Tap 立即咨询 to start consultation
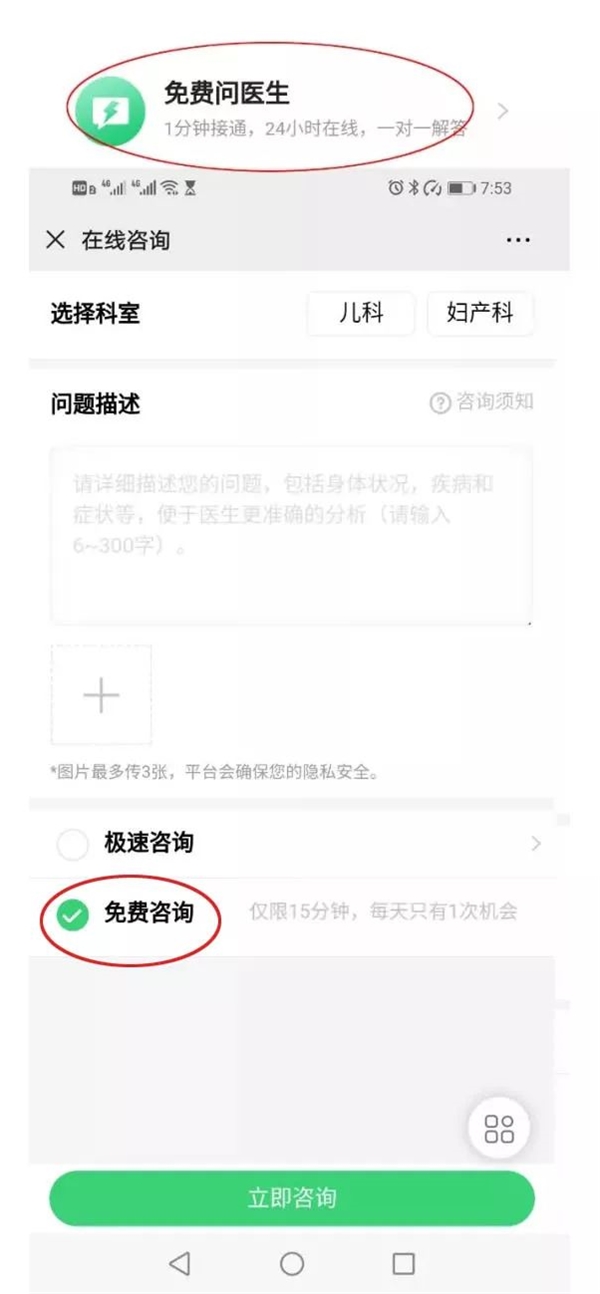 291,1198
